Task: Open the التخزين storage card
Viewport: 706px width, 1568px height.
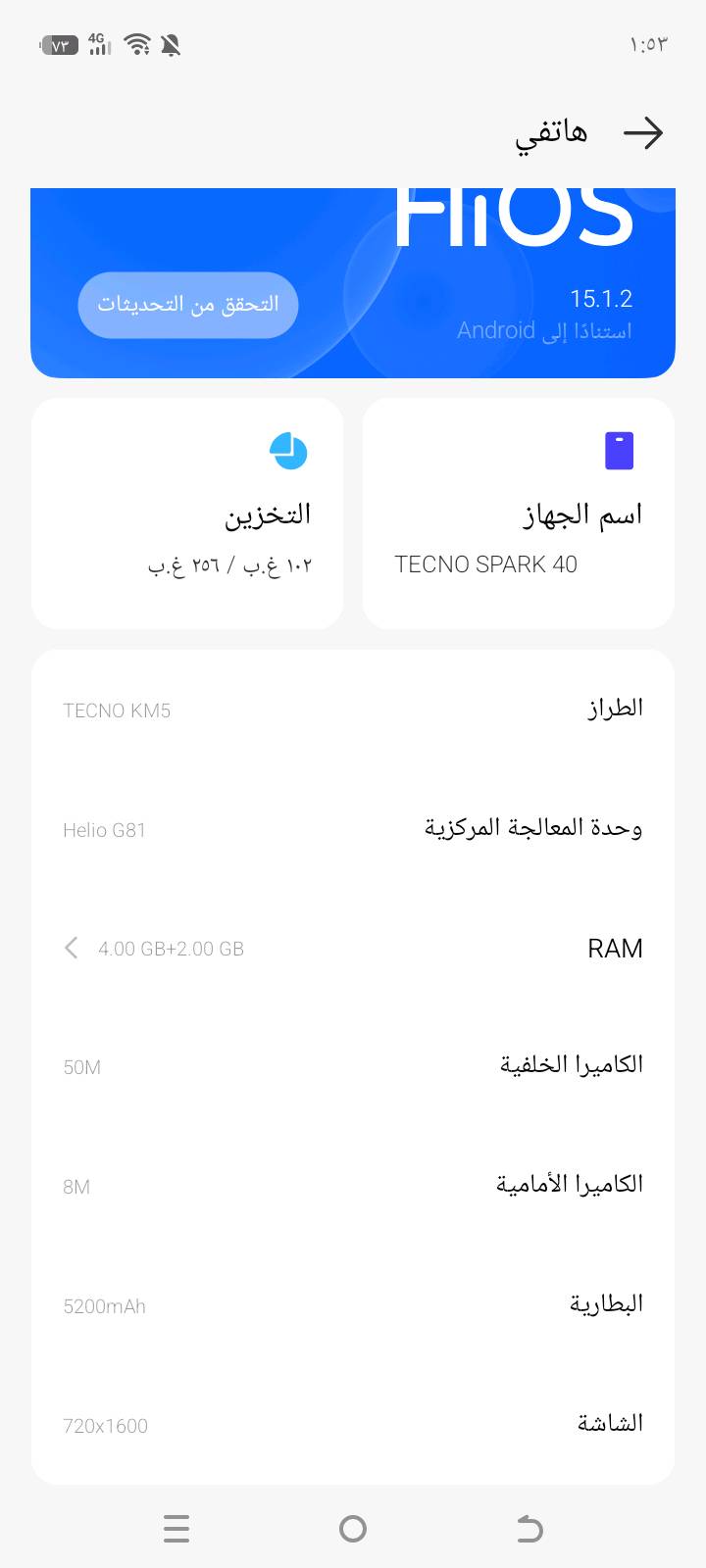Action: click(187, 513)
